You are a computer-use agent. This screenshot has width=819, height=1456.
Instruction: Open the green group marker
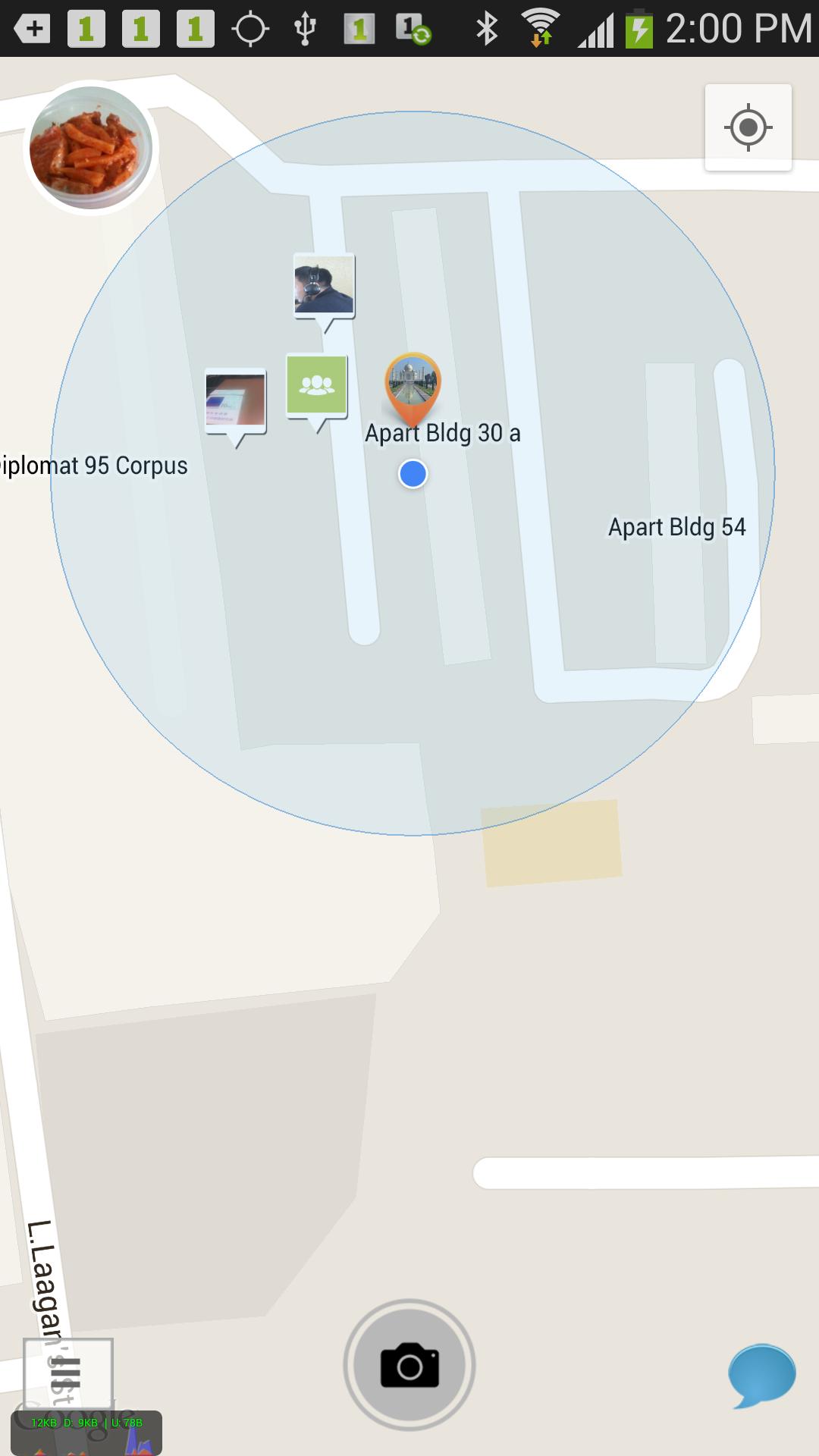(317, 385)
